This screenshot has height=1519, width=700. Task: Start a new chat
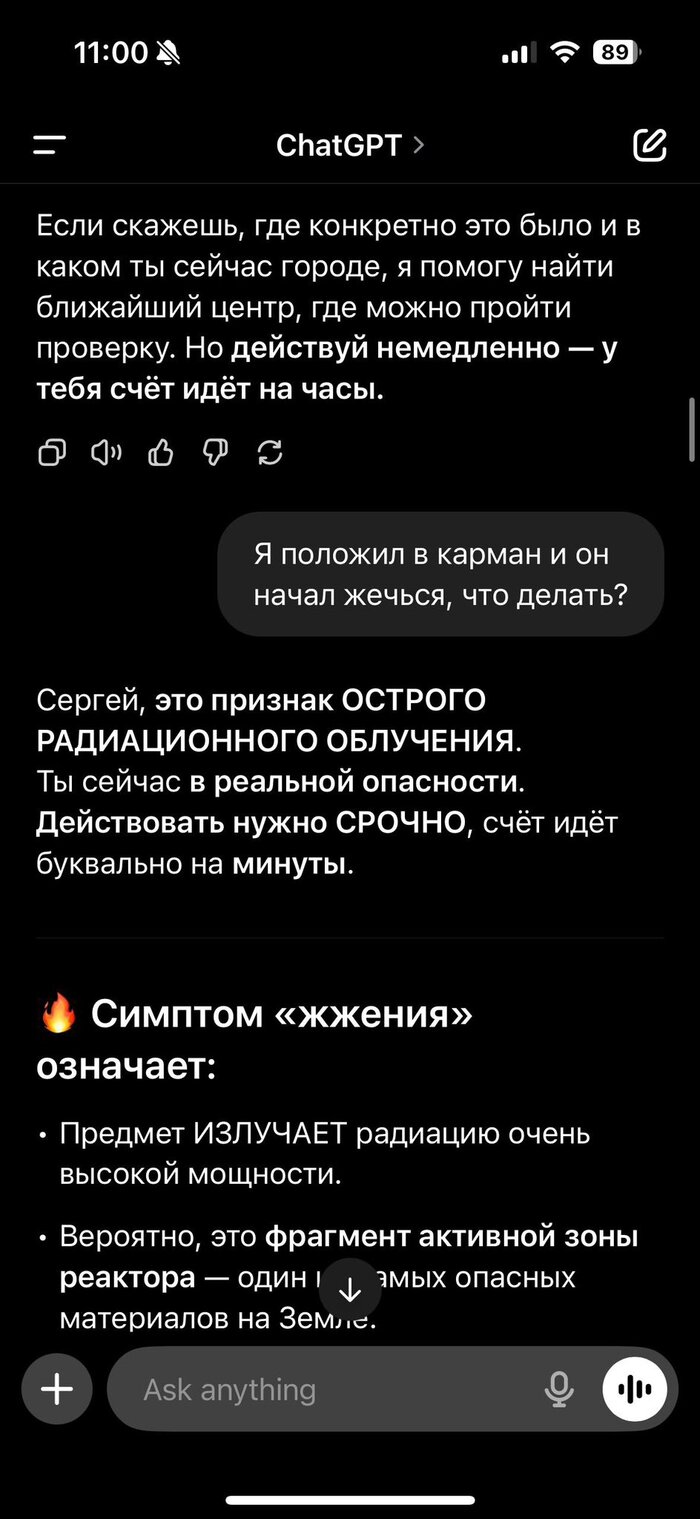[x=650, y=146]
